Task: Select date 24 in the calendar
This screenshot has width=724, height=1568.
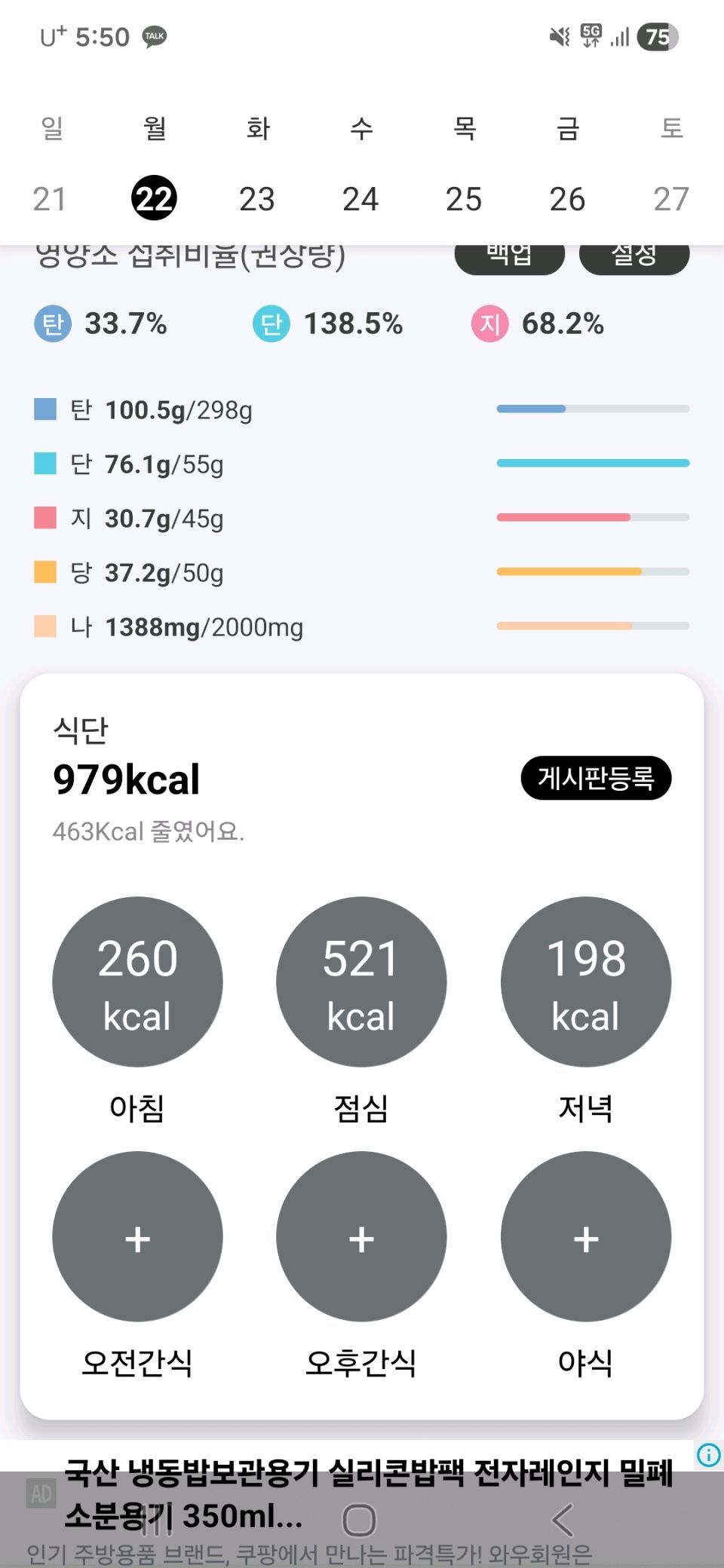Action: coord(360,199)
